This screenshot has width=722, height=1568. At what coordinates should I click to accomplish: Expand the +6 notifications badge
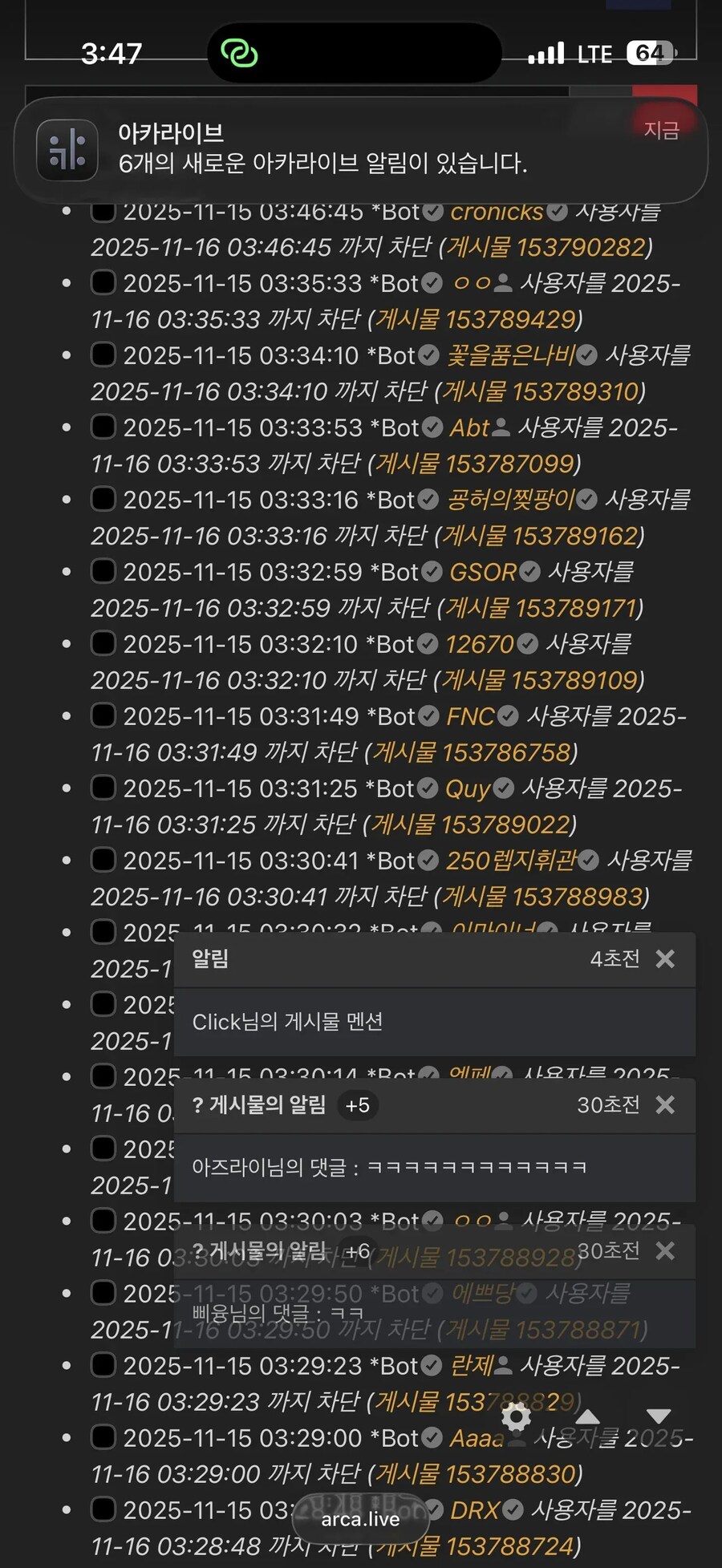357,1251
